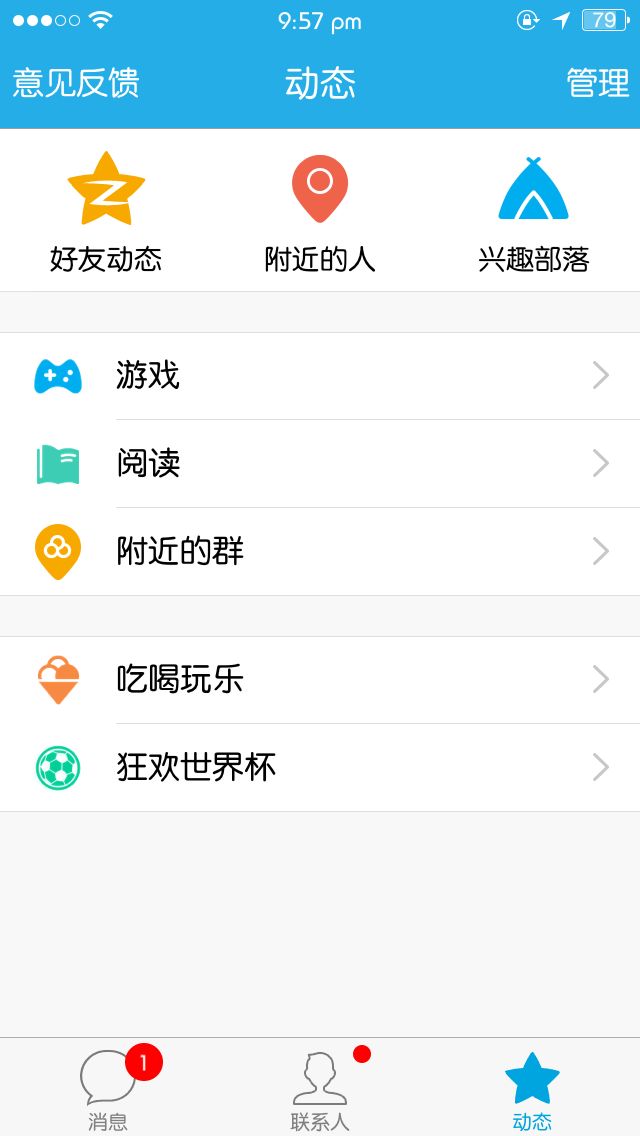The width and height of the screenshot is (640, 1136).
Task: Open the 吃喝玩乐 row
Action: [320, 680]
